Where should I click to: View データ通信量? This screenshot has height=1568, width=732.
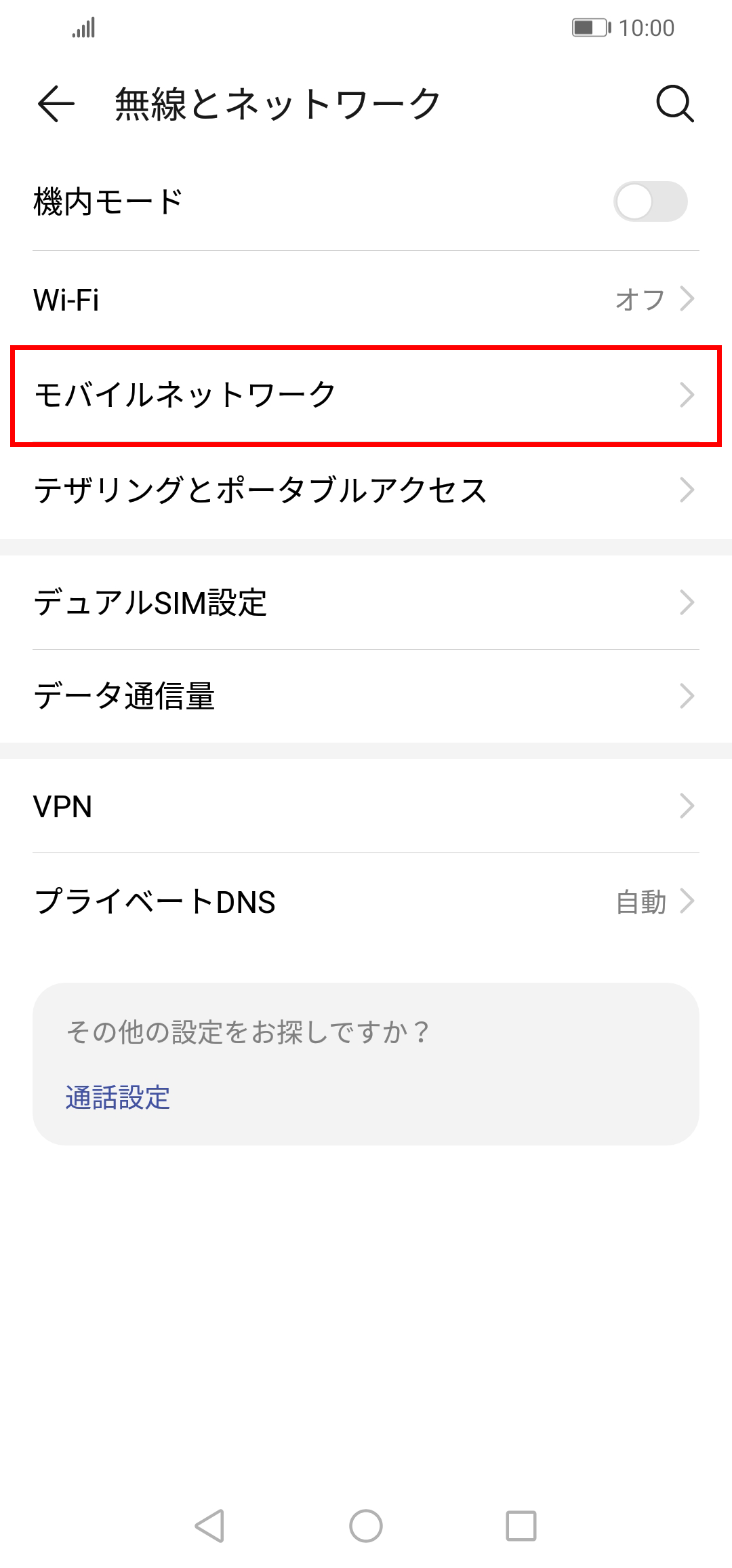click(x=366, y=696)
